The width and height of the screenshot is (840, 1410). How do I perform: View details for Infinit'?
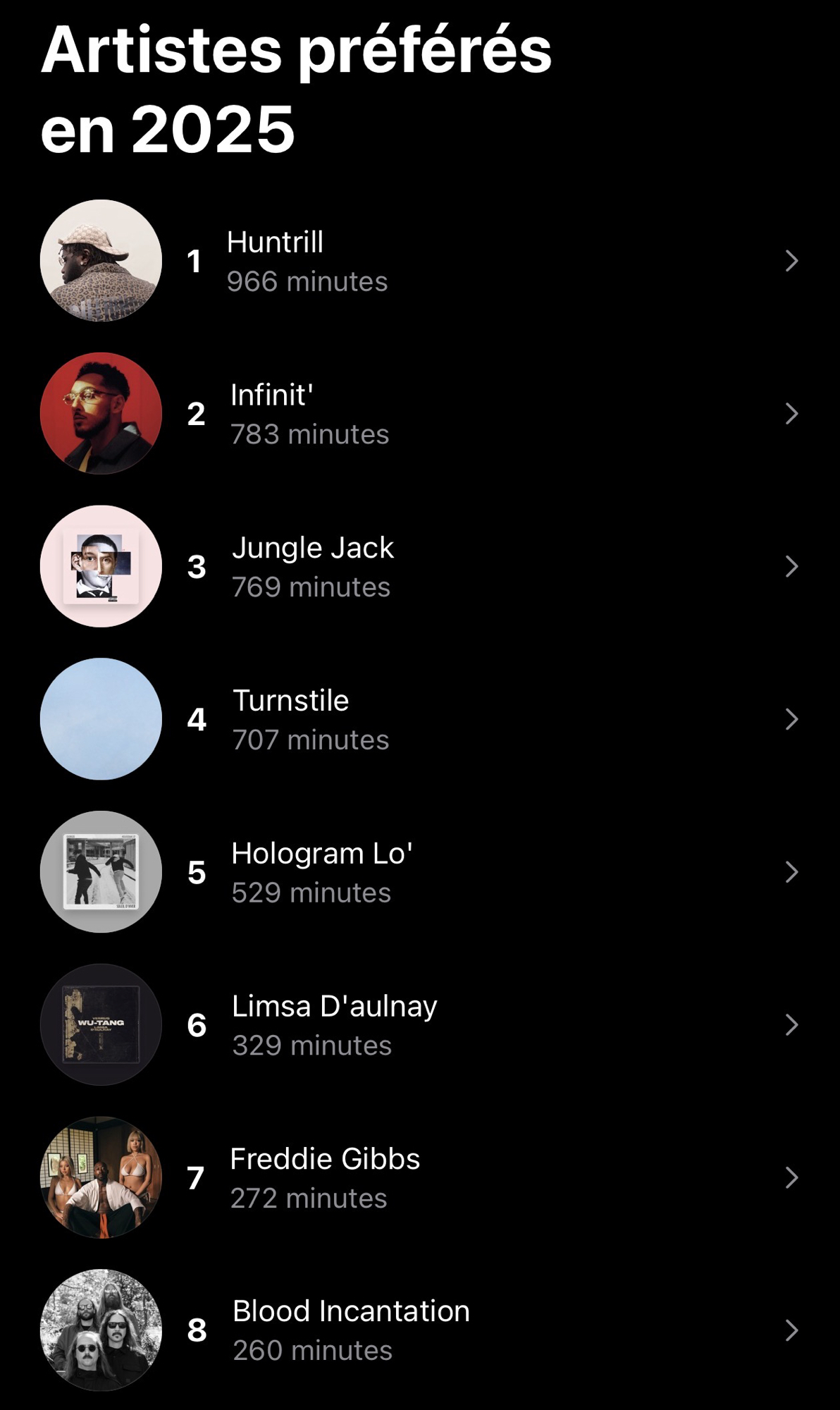[x=419, y=414]
